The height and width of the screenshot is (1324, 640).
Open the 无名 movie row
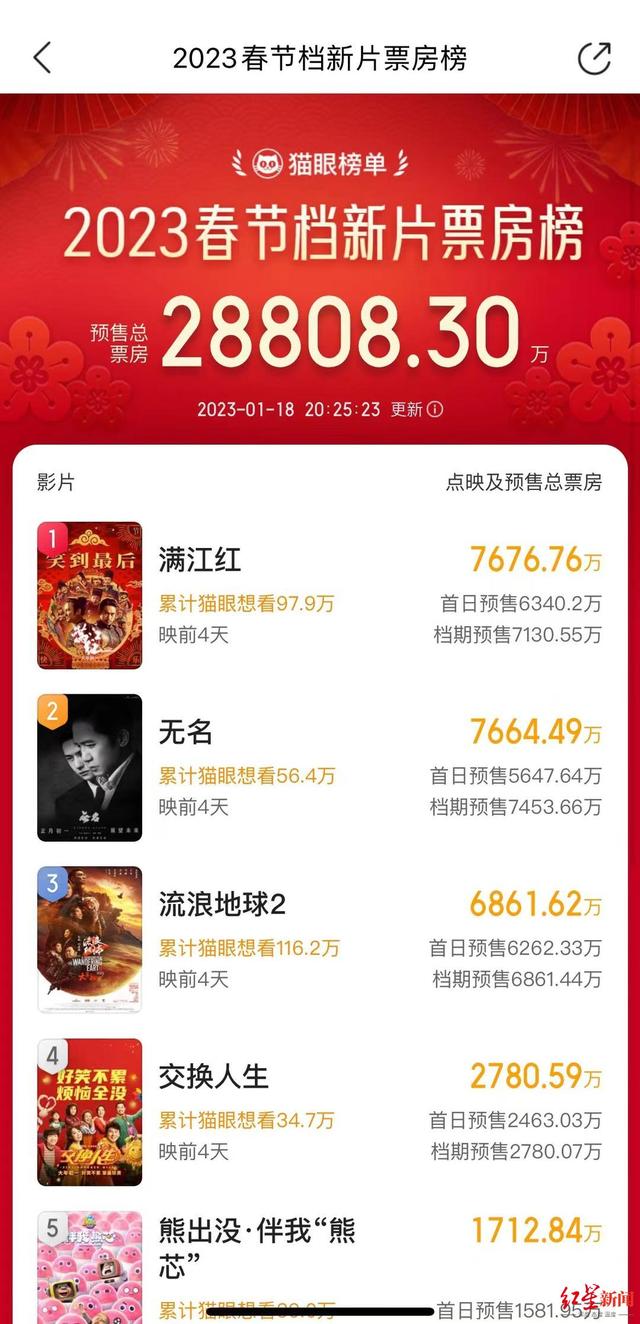(x=320, y=767)
